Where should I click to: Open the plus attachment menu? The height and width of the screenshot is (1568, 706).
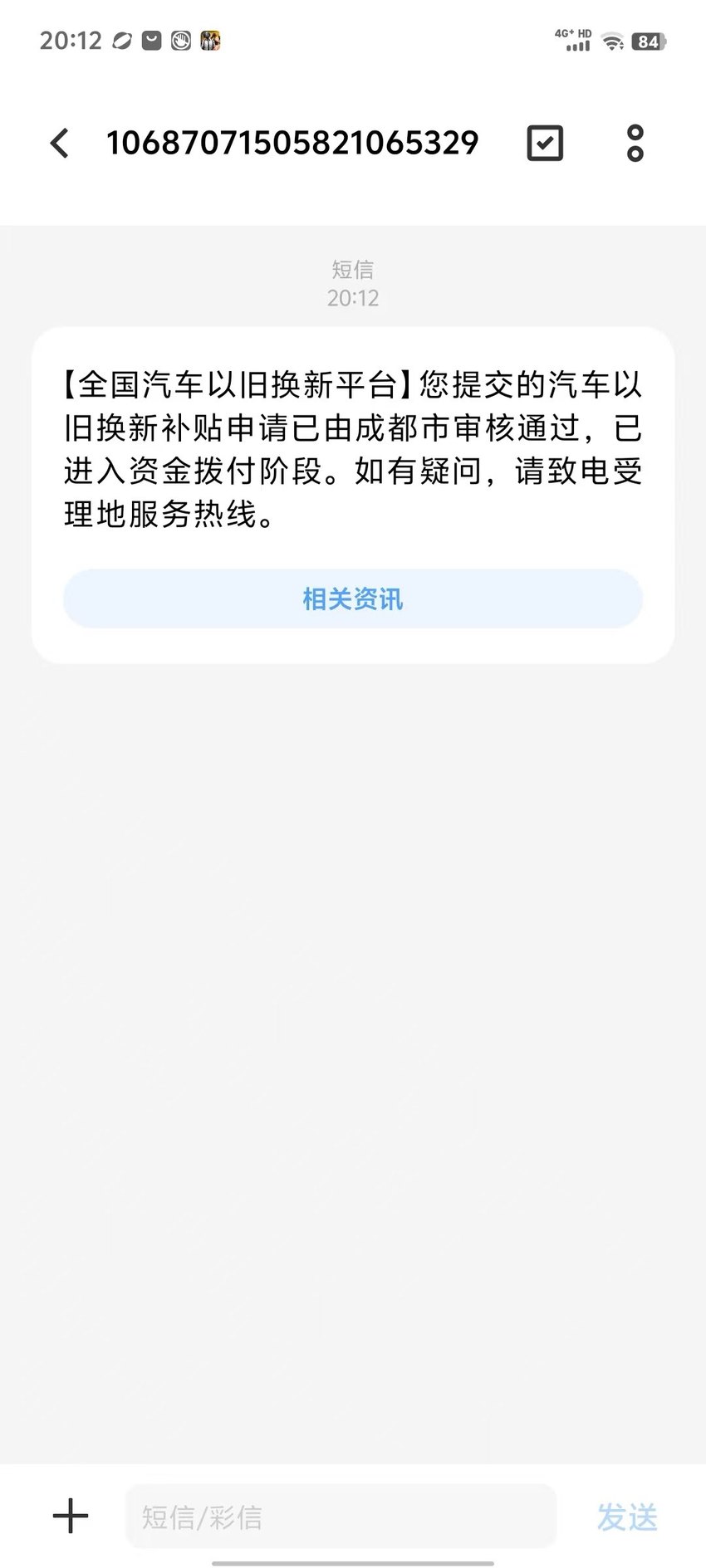coord(71,1516)
